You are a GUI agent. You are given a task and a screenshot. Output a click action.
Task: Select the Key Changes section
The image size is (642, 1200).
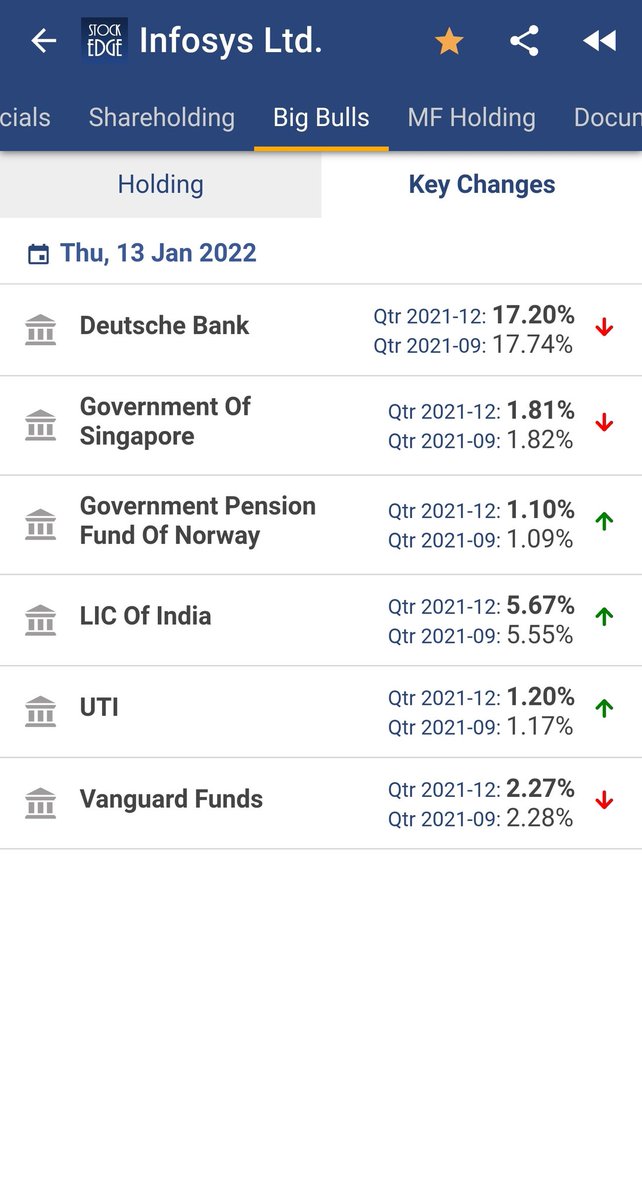(482, 184)
